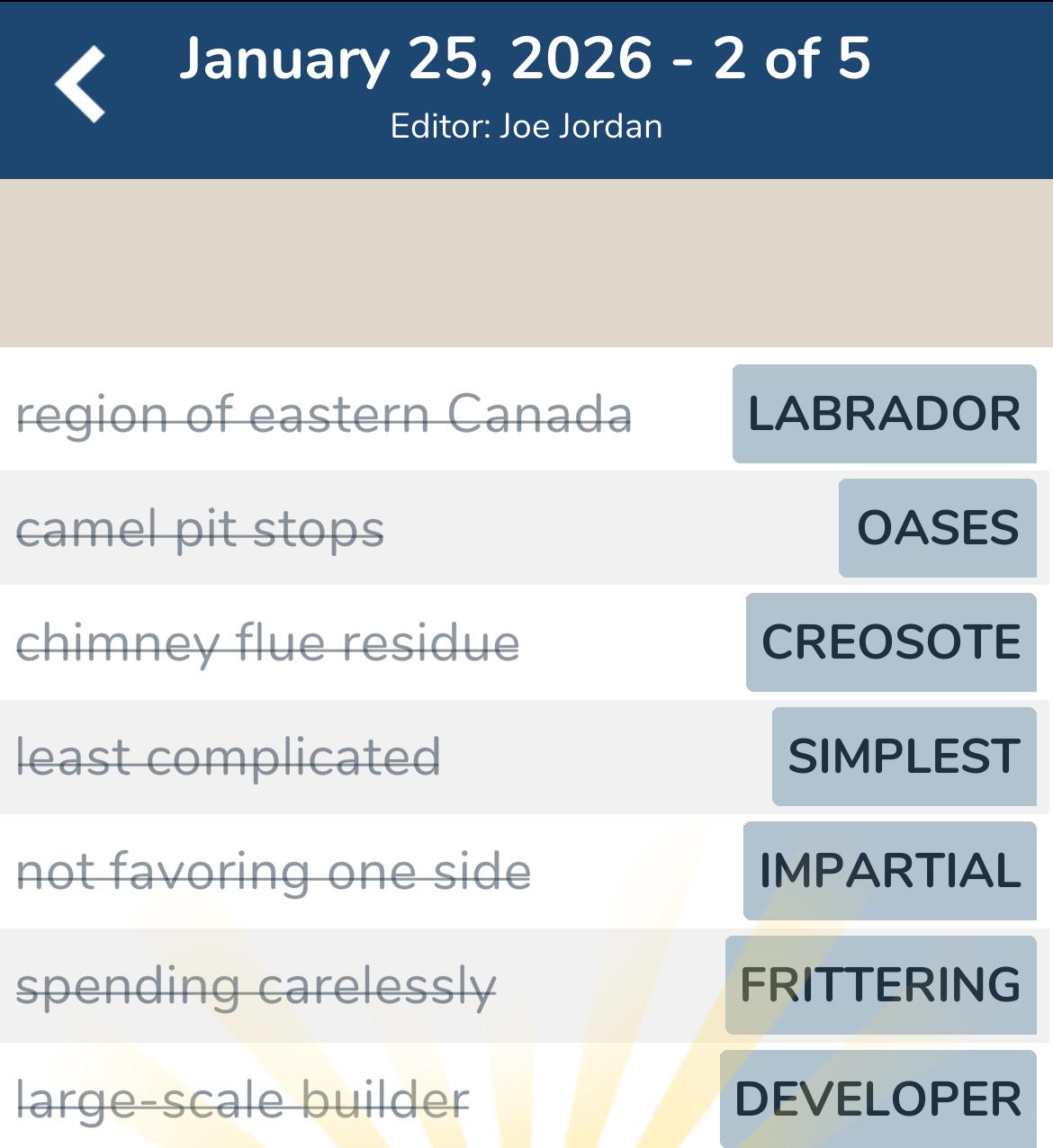Select the OASES answer tile
The width and height of the screenshot is (1053, 1148).
coord(936,527)
